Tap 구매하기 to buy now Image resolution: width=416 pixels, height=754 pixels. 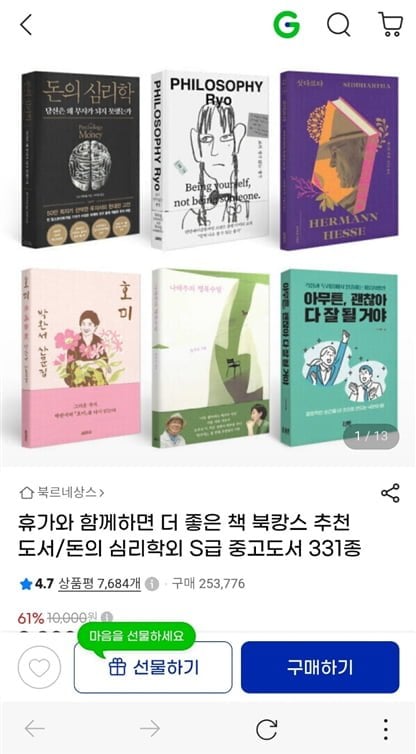(x=320, y=667)
